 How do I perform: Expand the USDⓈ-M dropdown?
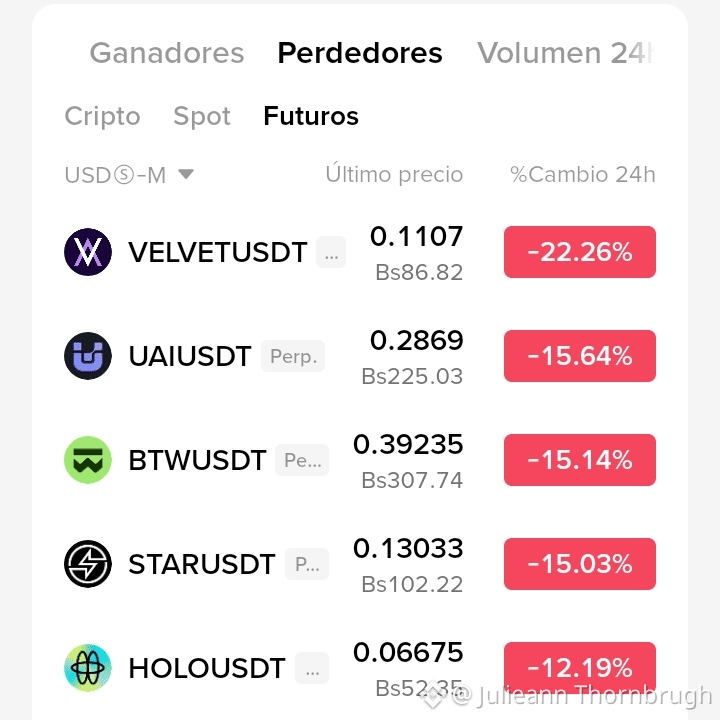[x=129, y=175]
